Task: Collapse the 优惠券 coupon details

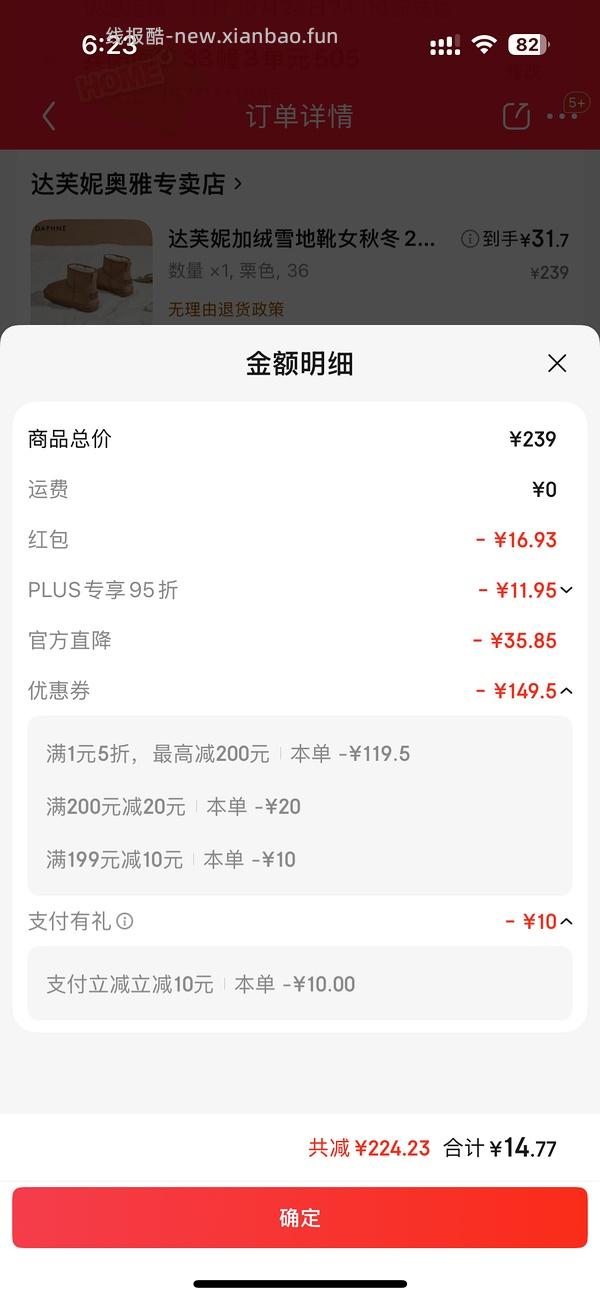Action: pyautogui.click(x=567, y=691)
